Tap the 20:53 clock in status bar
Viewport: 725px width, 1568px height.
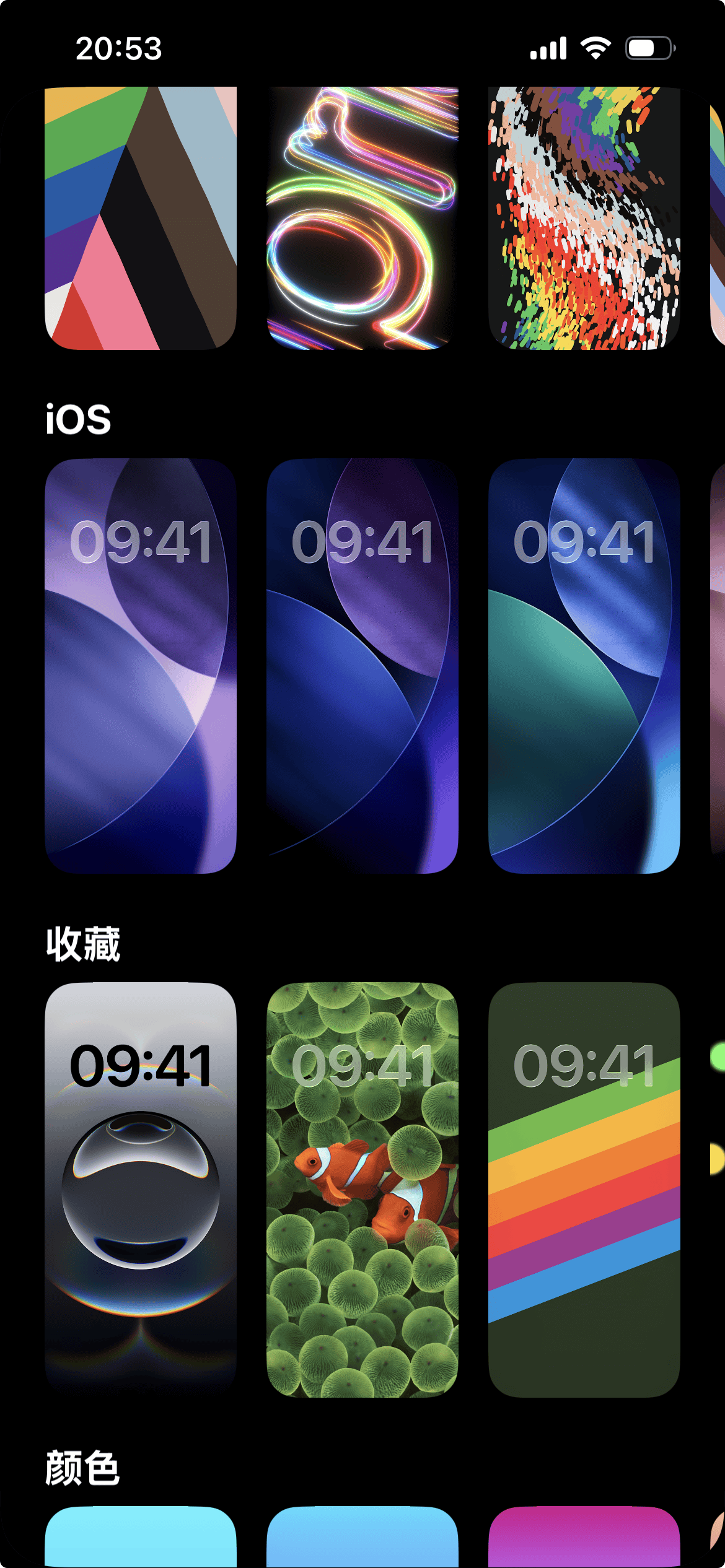click(118, 47)
